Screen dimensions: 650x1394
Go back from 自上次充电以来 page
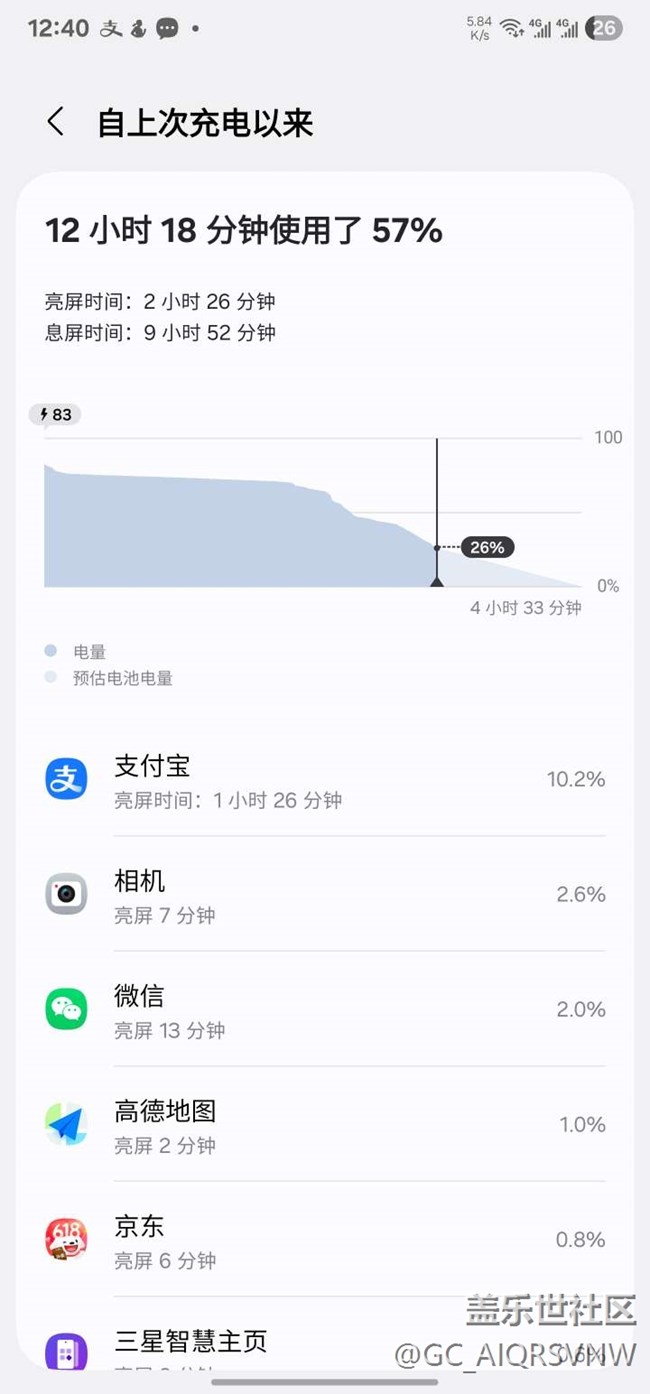pos(56,123)
